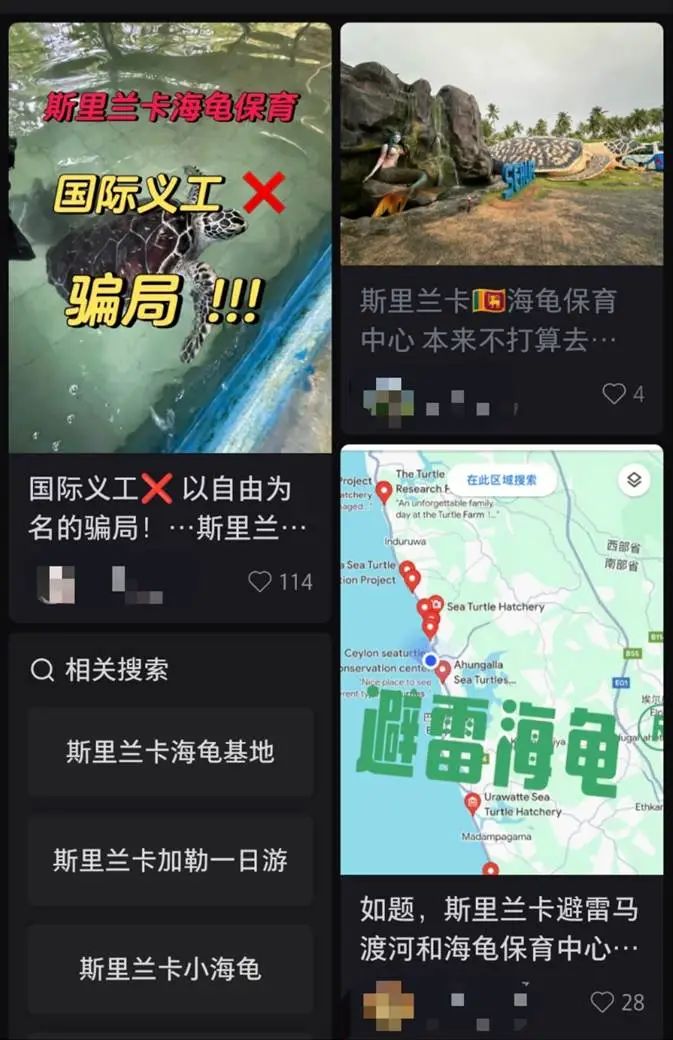
Task: Open the 国际义工骗局 turtle post
Action: click(170, 238)
